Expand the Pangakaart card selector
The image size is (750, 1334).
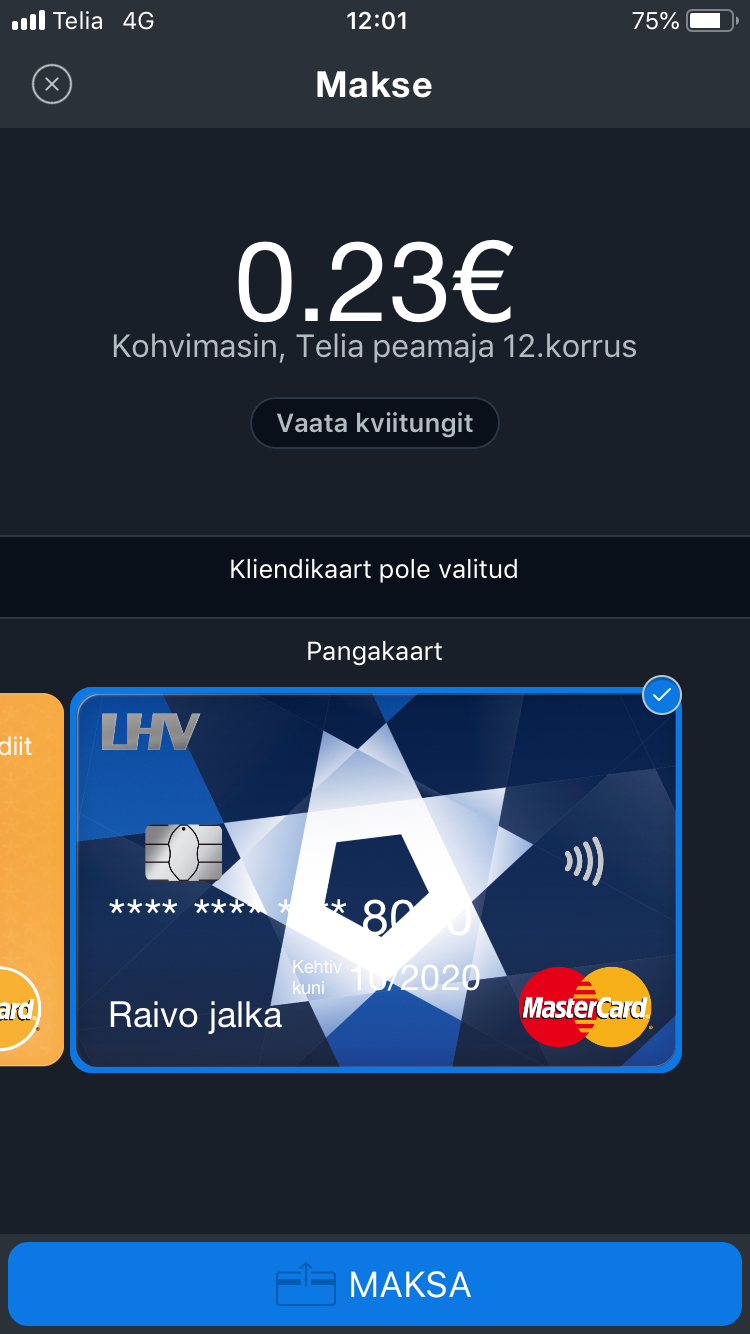coord(375,651)
